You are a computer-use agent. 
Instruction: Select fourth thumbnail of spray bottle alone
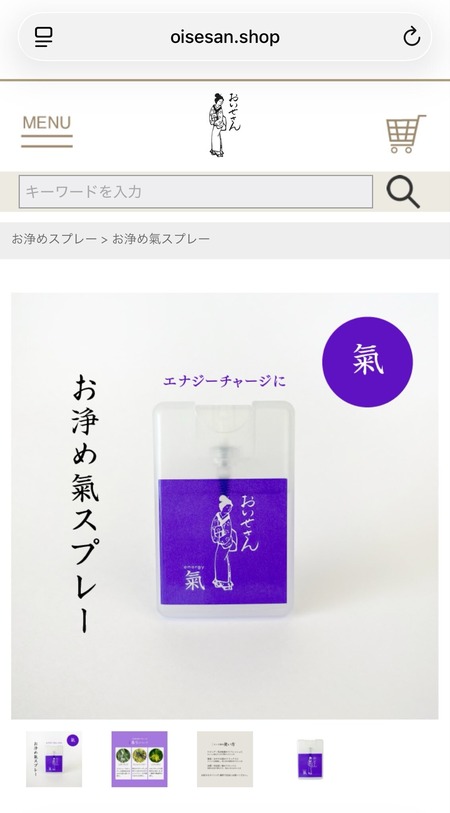tap(310, 759)
